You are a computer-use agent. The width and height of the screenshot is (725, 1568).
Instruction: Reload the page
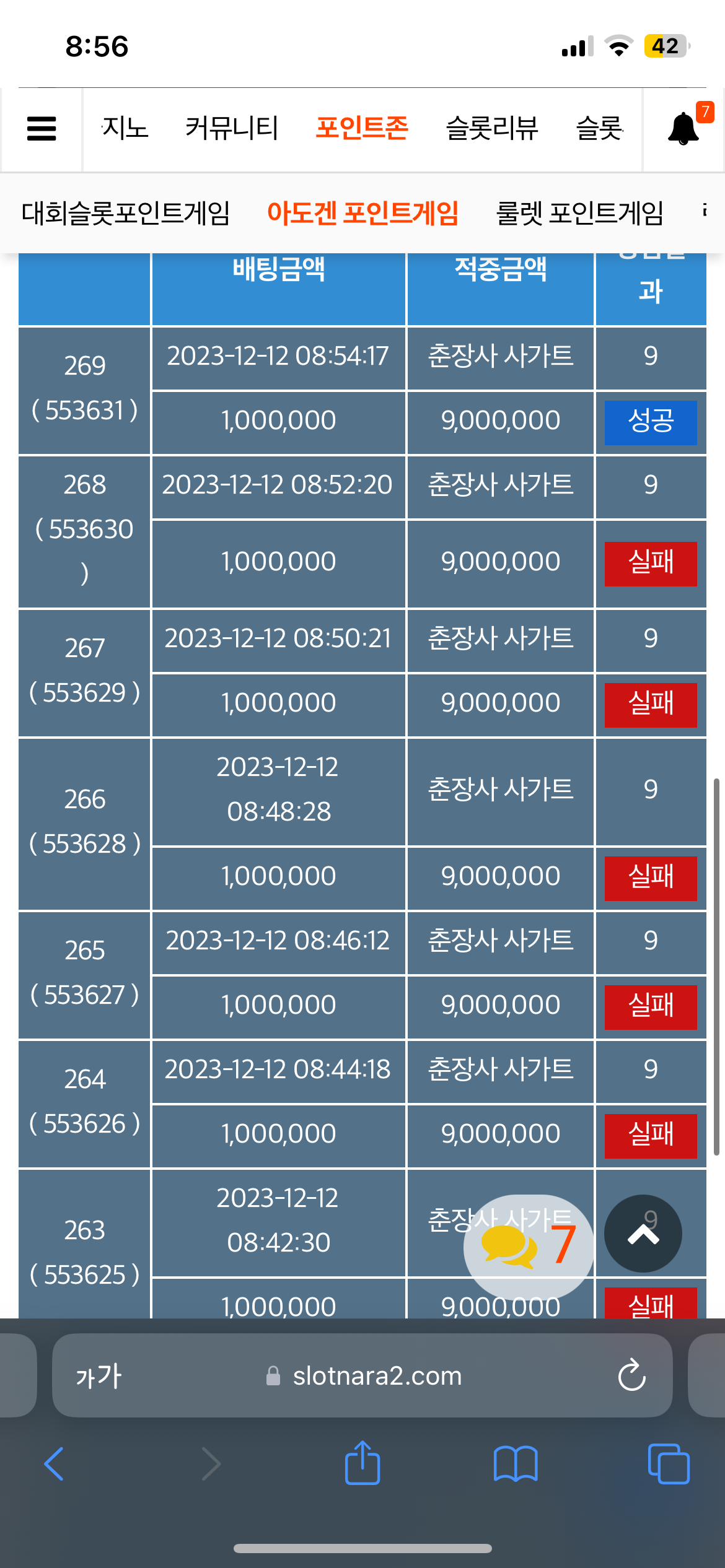click(x=631, y=1375)
